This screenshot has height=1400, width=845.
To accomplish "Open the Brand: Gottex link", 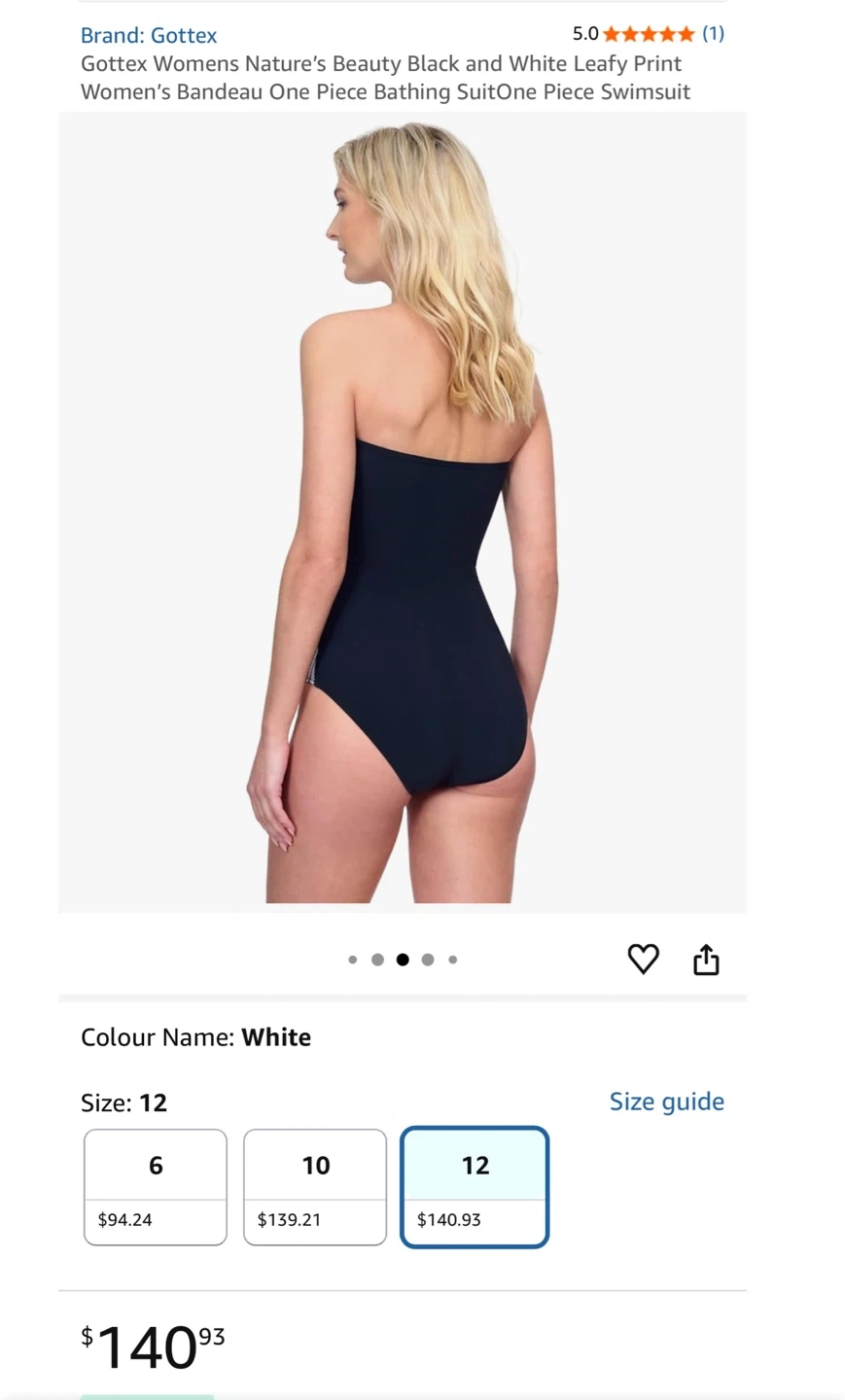I will click(149, 36).
